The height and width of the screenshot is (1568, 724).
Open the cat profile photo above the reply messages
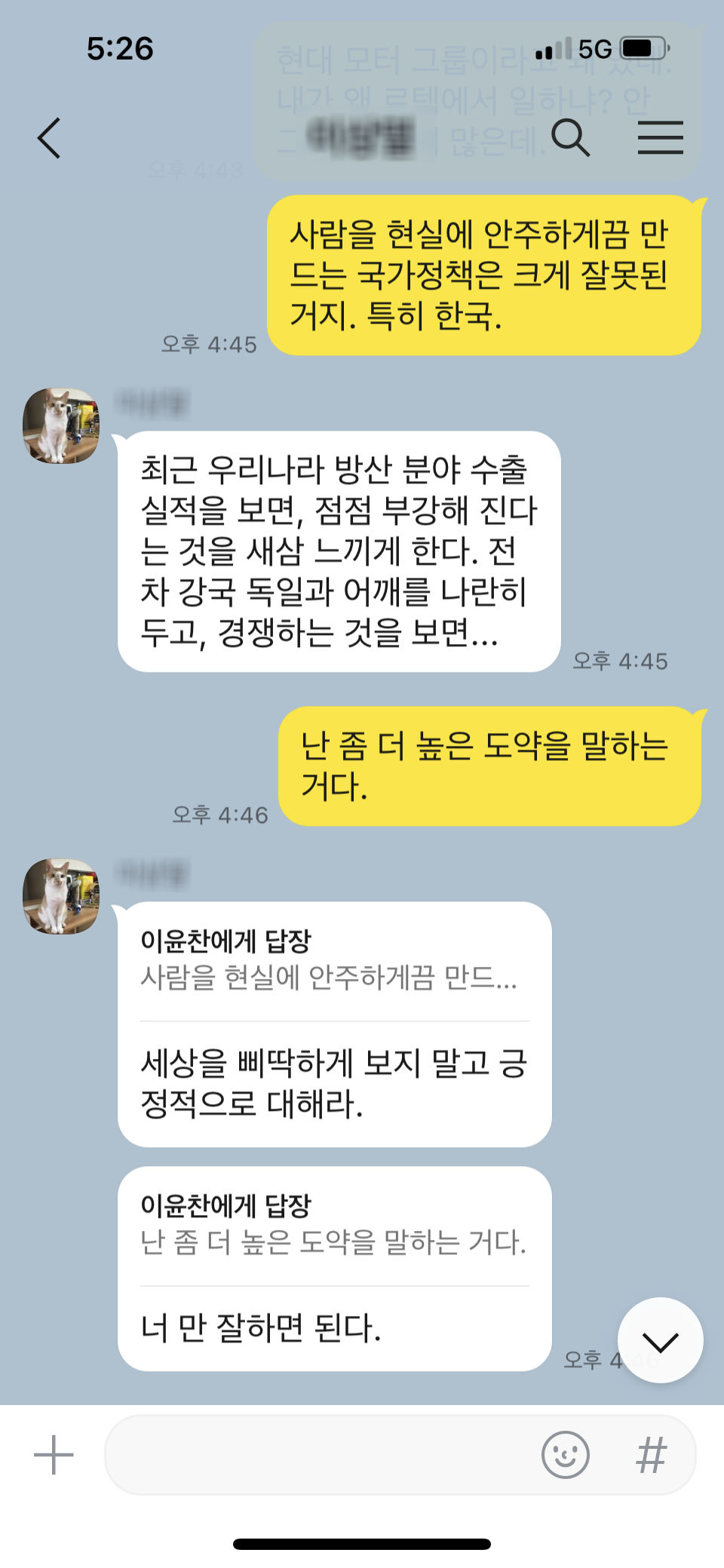[60, 896]
